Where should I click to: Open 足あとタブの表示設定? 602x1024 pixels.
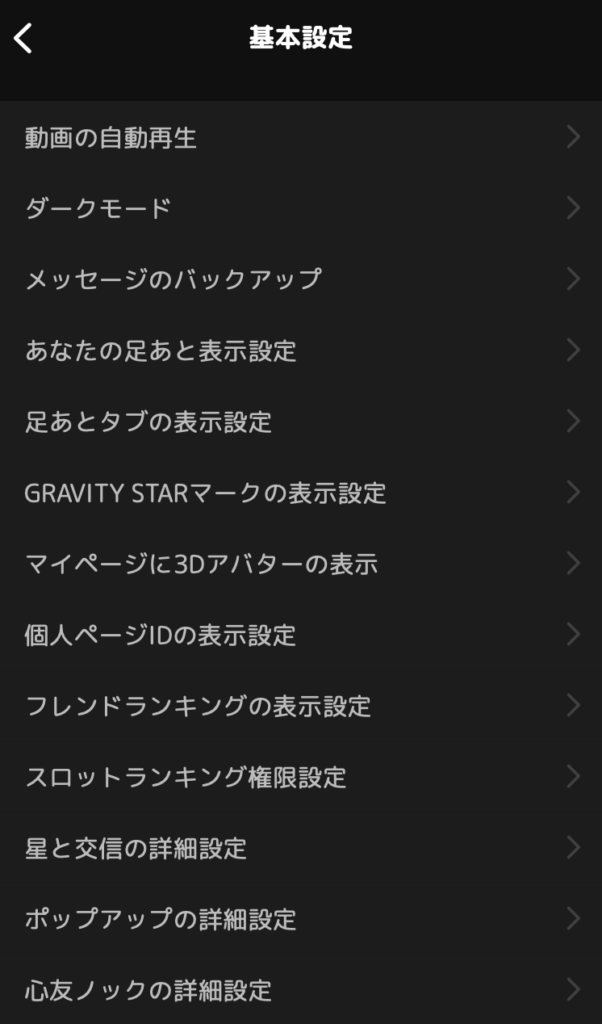coord(301,422)
